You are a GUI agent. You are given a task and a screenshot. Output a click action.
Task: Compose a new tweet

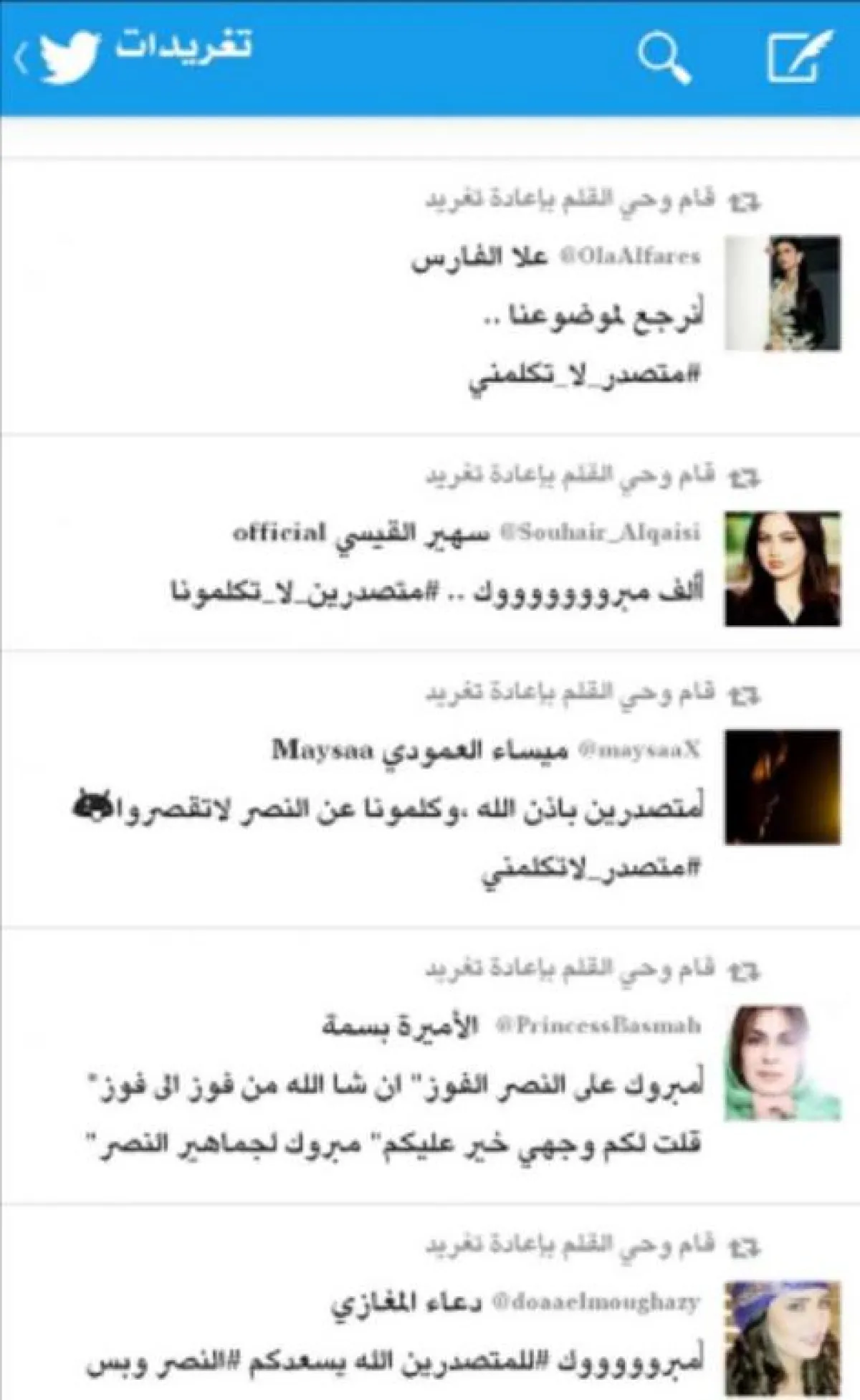[798, 57]
